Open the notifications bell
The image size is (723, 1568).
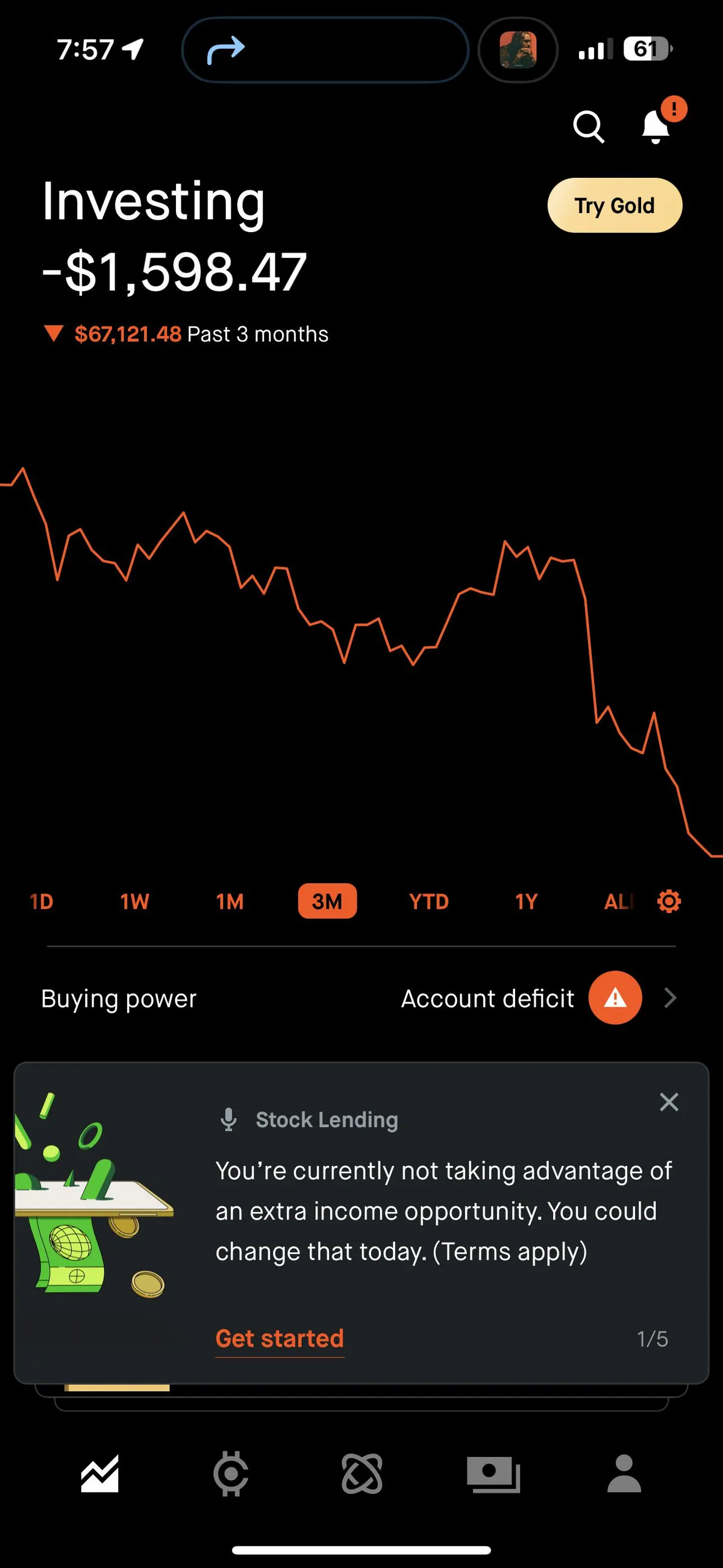(656, 127)
